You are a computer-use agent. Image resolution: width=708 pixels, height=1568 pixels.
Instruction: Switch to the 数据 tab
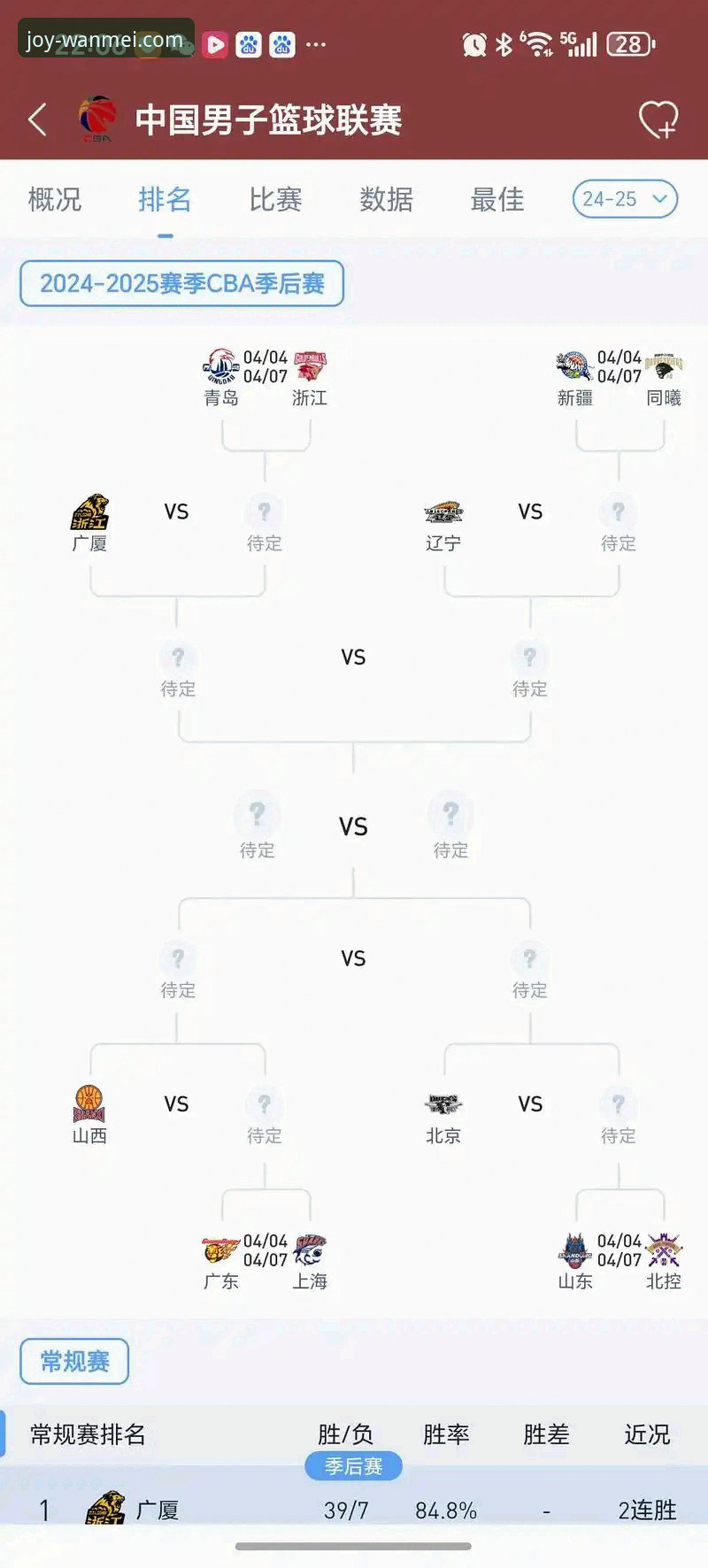386,199
